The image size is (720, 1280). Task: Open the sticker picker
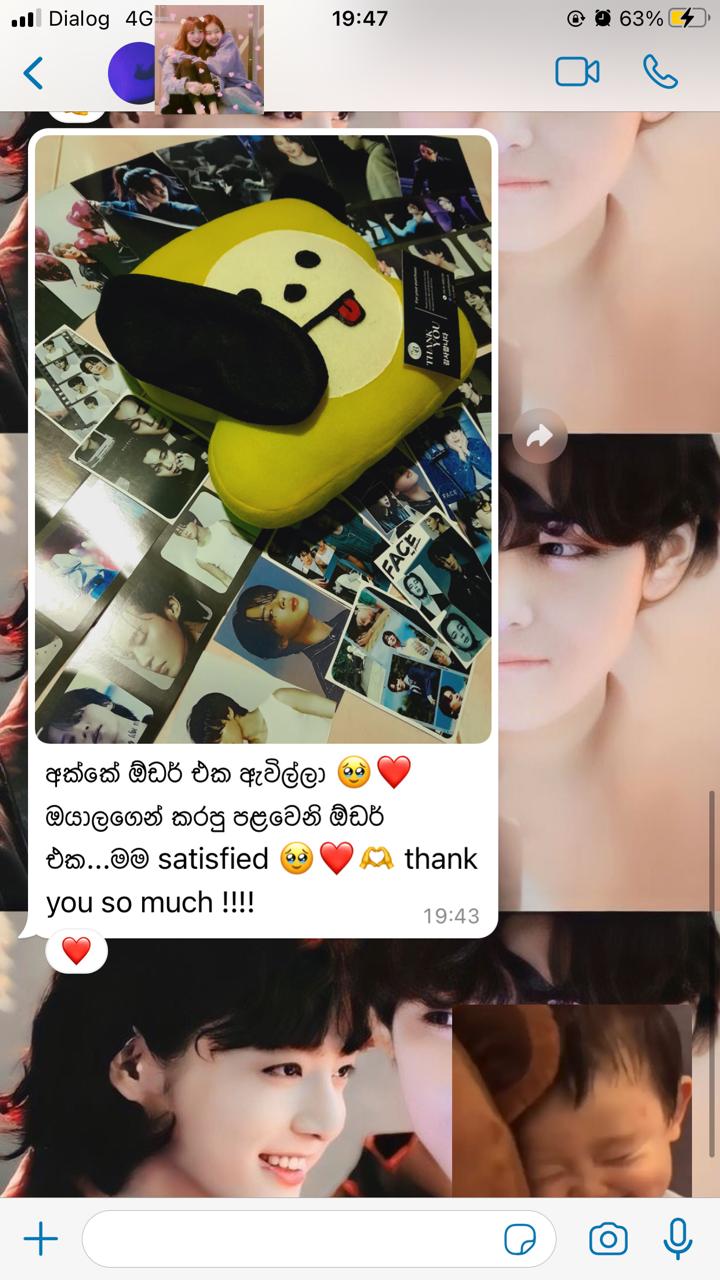520,1240
